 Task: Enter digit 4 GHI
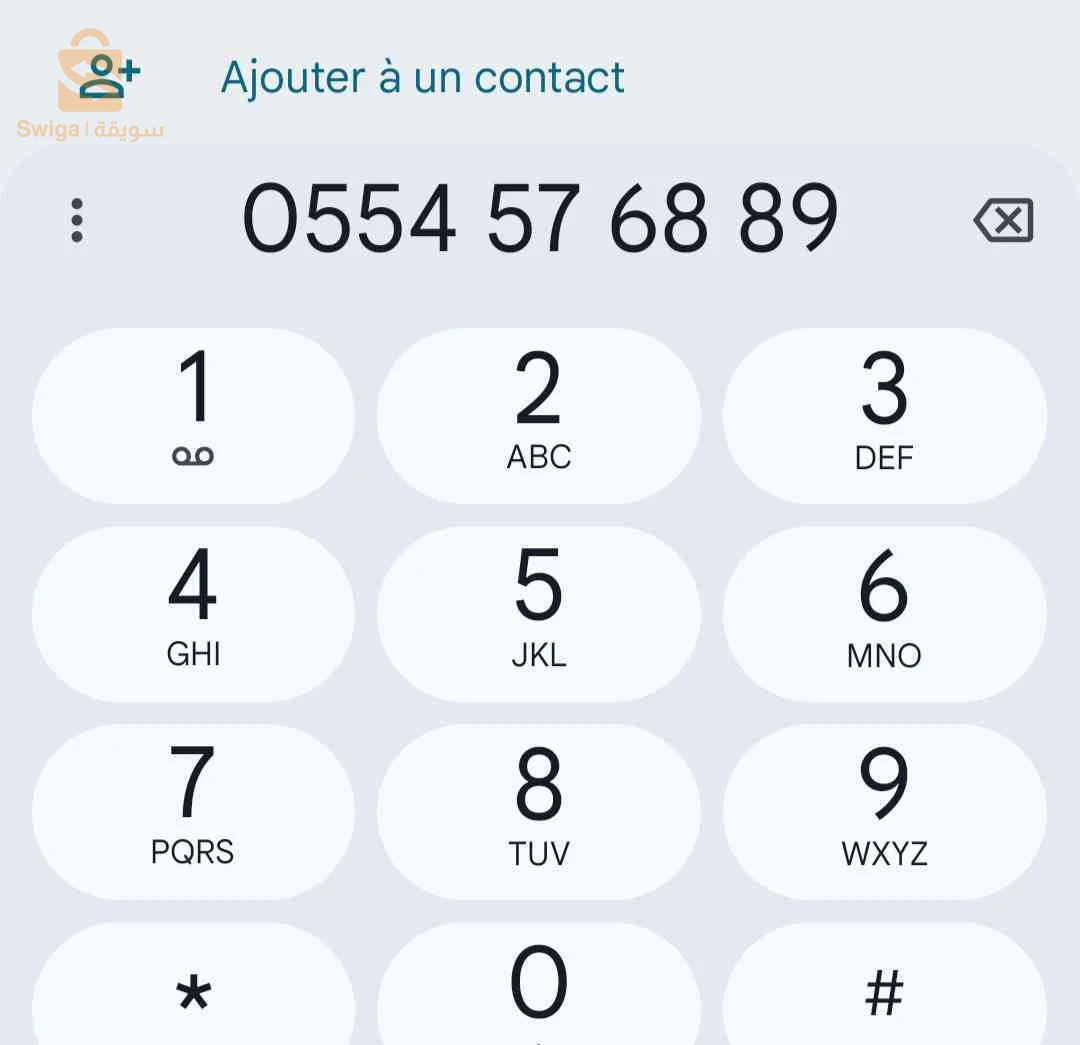coord(193,612)
